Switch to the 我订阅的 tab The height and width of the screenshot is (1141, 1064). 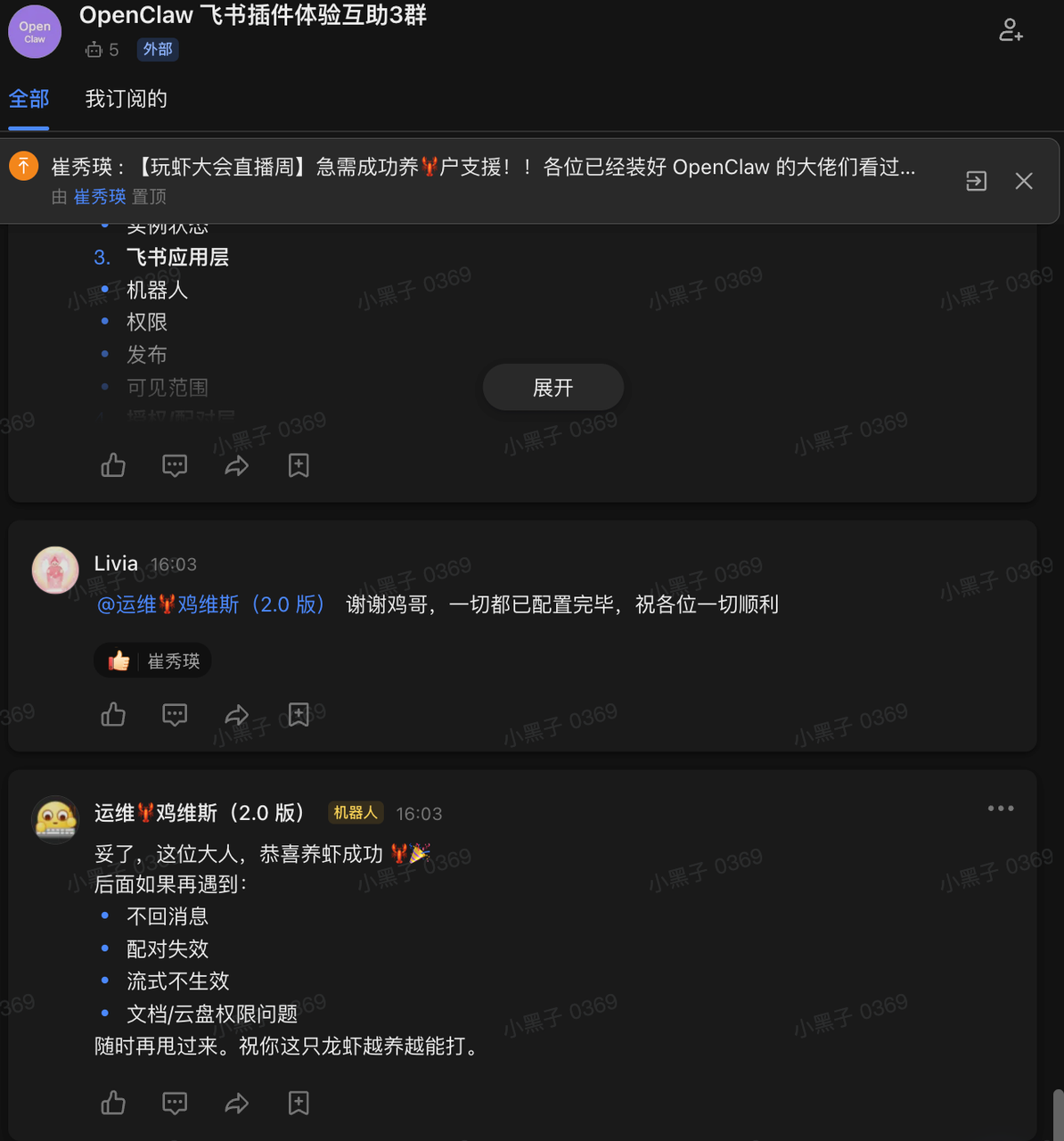[x=126, y=99]
